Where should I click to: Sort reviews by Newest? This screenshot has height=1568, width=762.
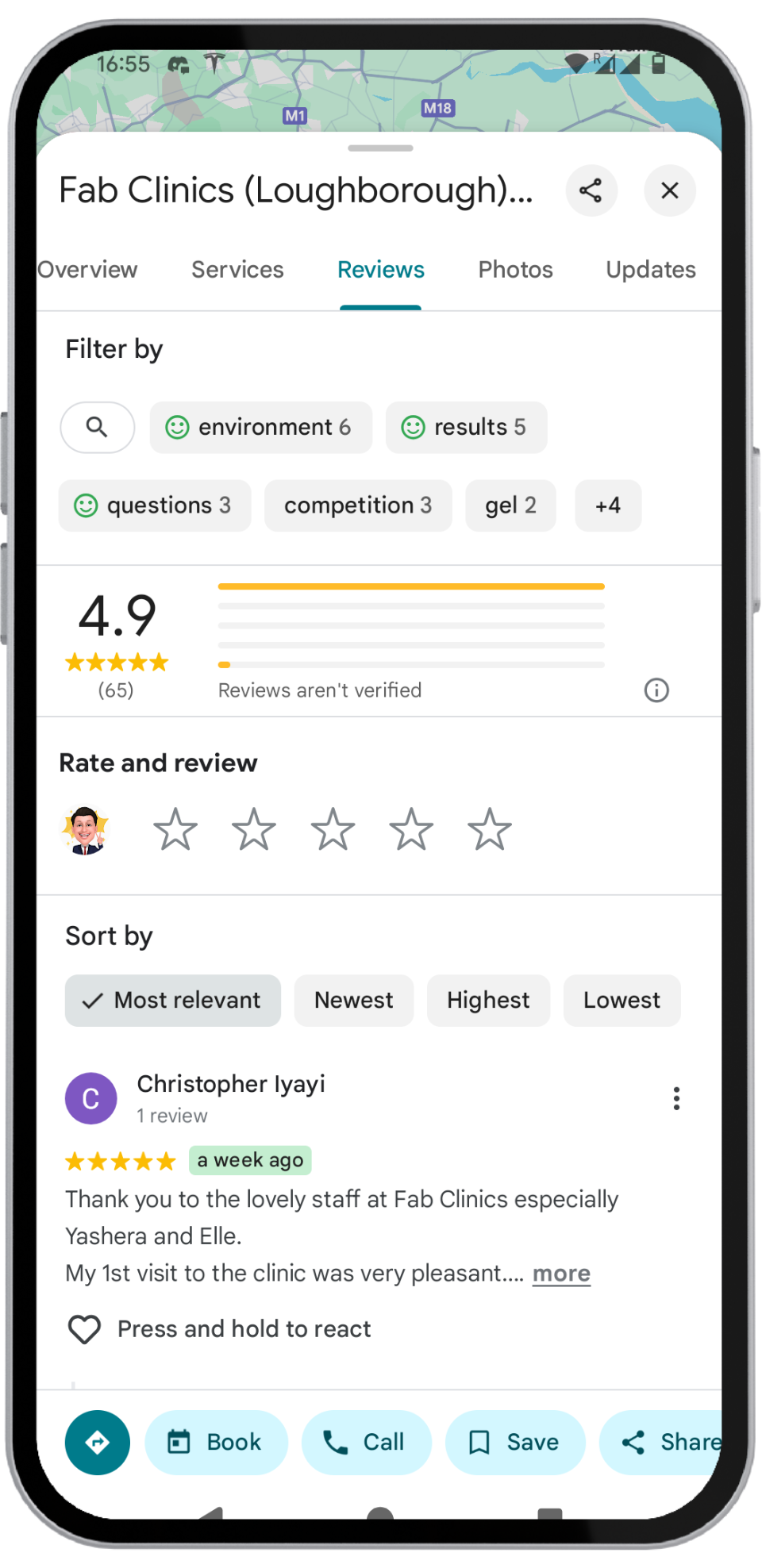coord(353,1000)
